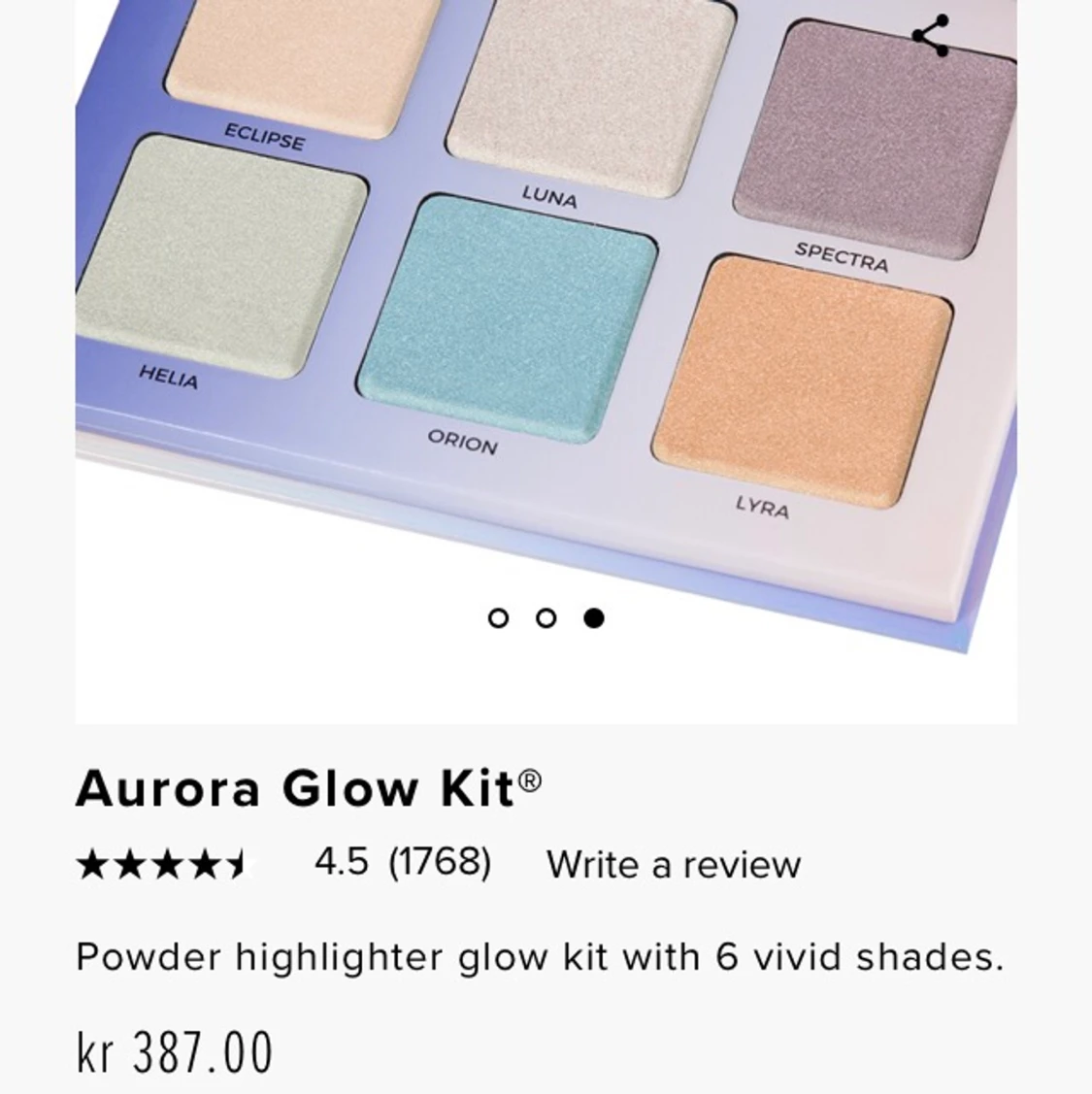
Task: Click the kr 387.00 price text
Action: click(175, 1049)
